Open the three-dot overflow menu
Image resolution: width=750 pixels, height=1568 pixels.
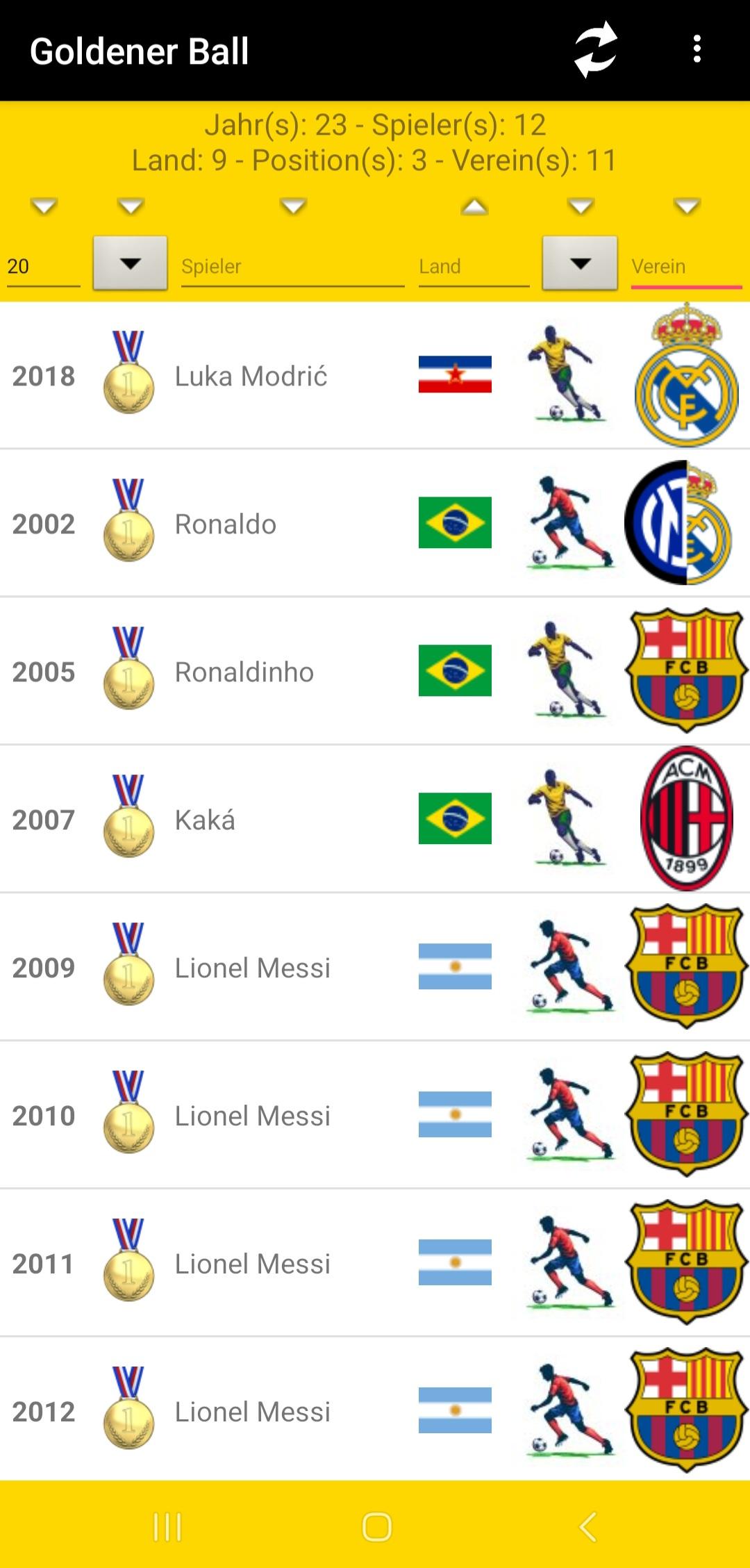[697, 50]
